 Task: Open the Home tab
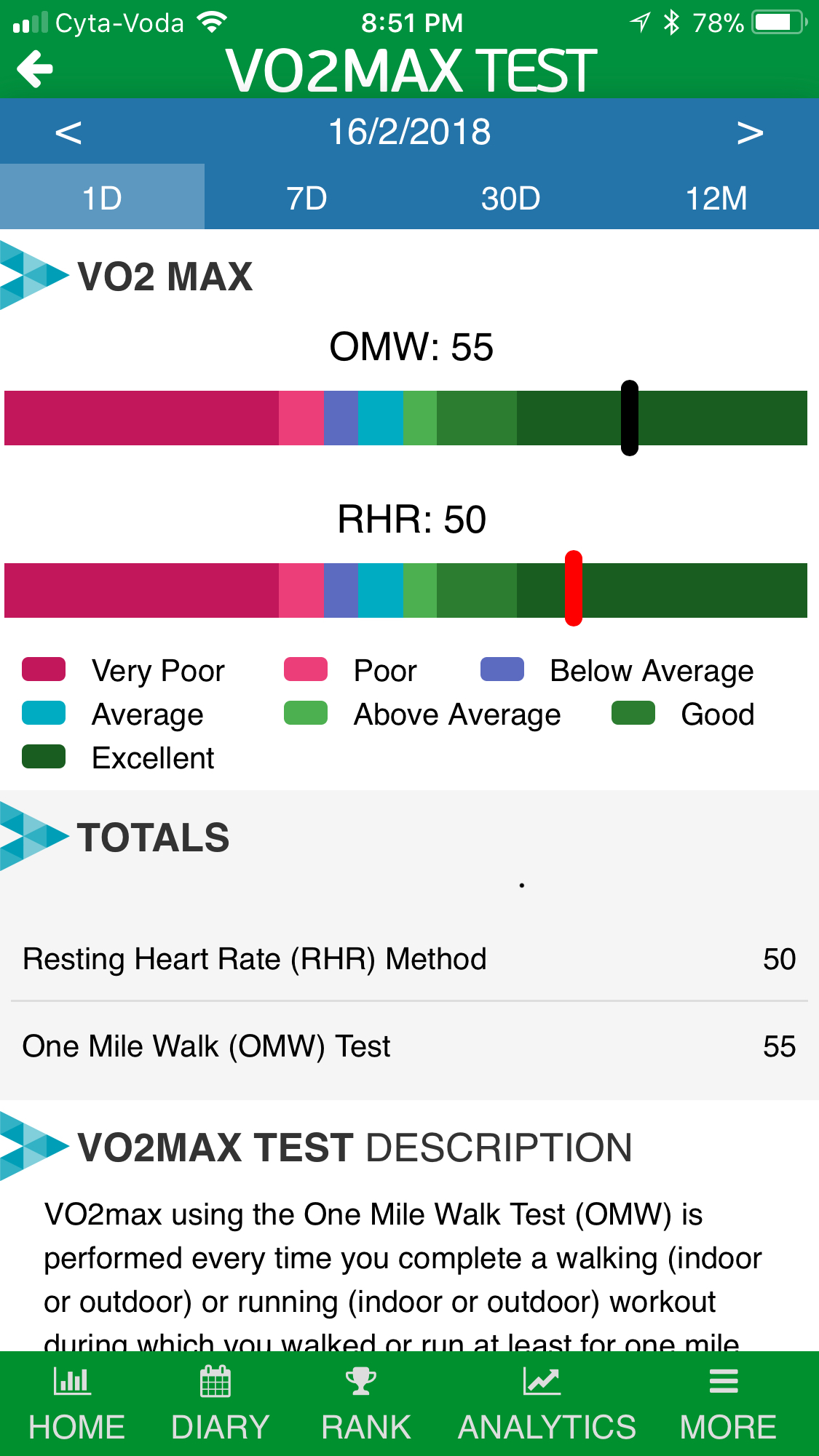click(x=76, y=1404)
